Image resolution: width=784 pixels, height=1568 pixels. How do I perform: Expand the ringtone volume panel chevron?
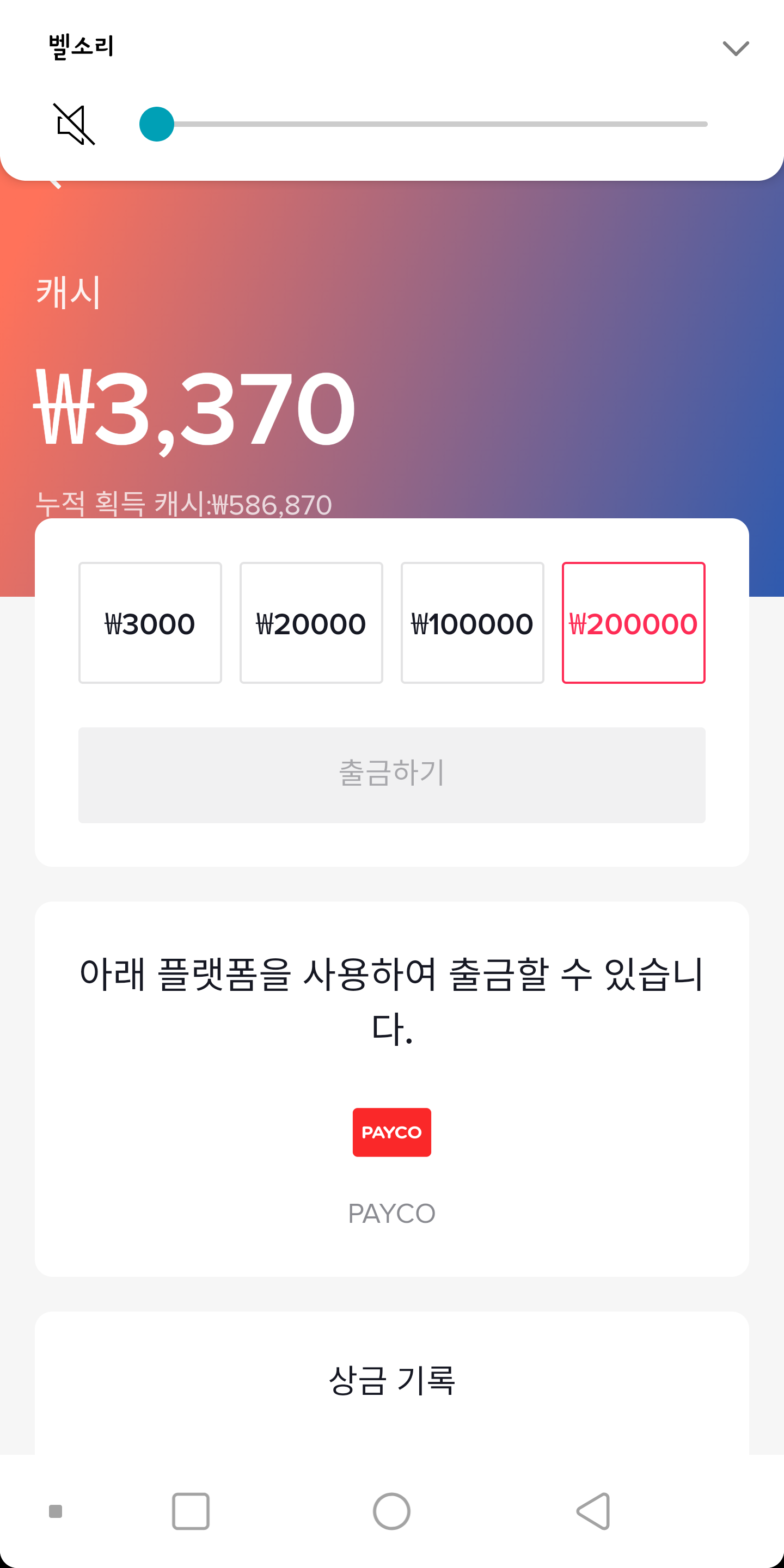pyautogui.click(x=736, y=48)
